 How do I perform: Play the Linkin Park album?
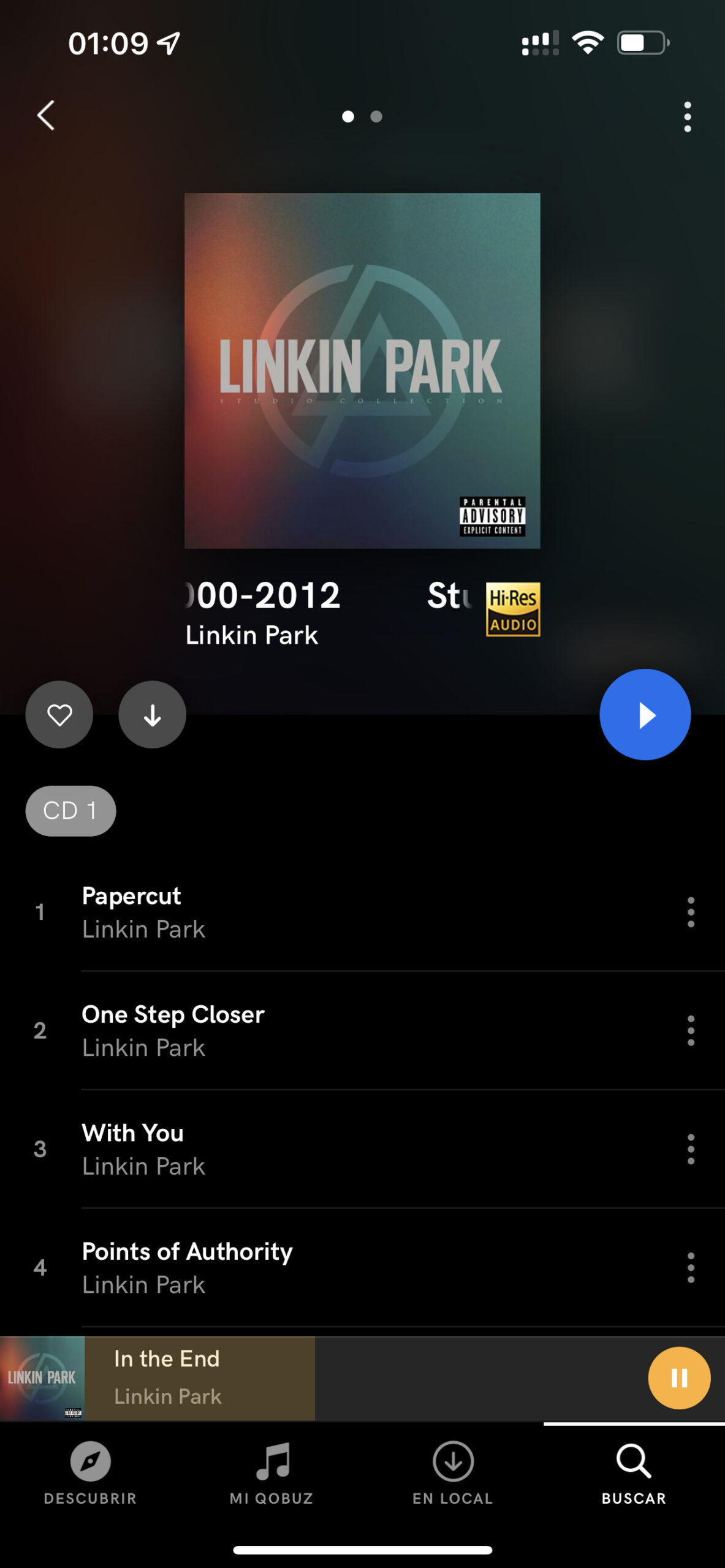coord(645,714)
